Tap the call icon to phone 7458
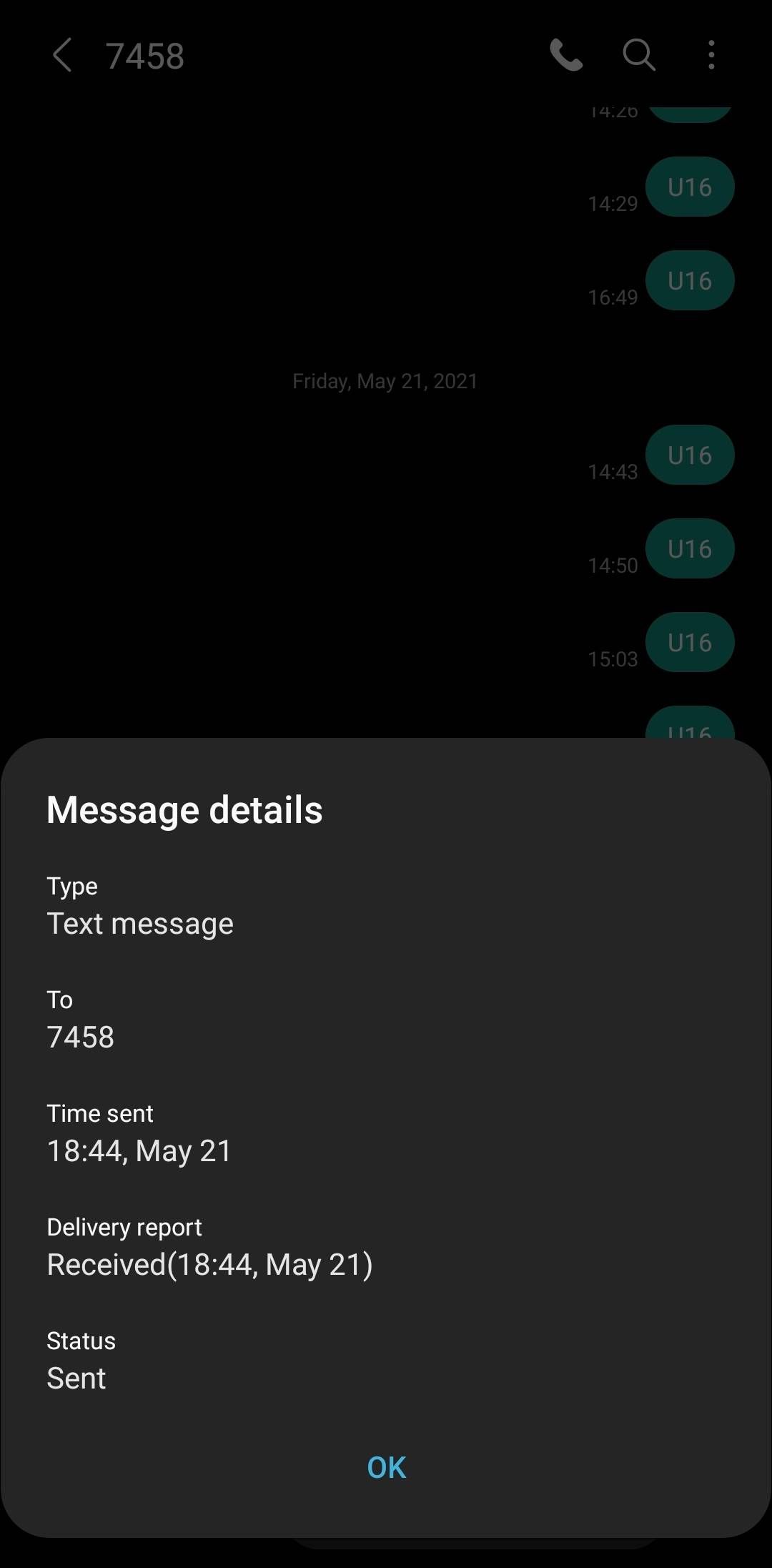The height and width of the screenshot is (1568, 772). click(565, 56)
